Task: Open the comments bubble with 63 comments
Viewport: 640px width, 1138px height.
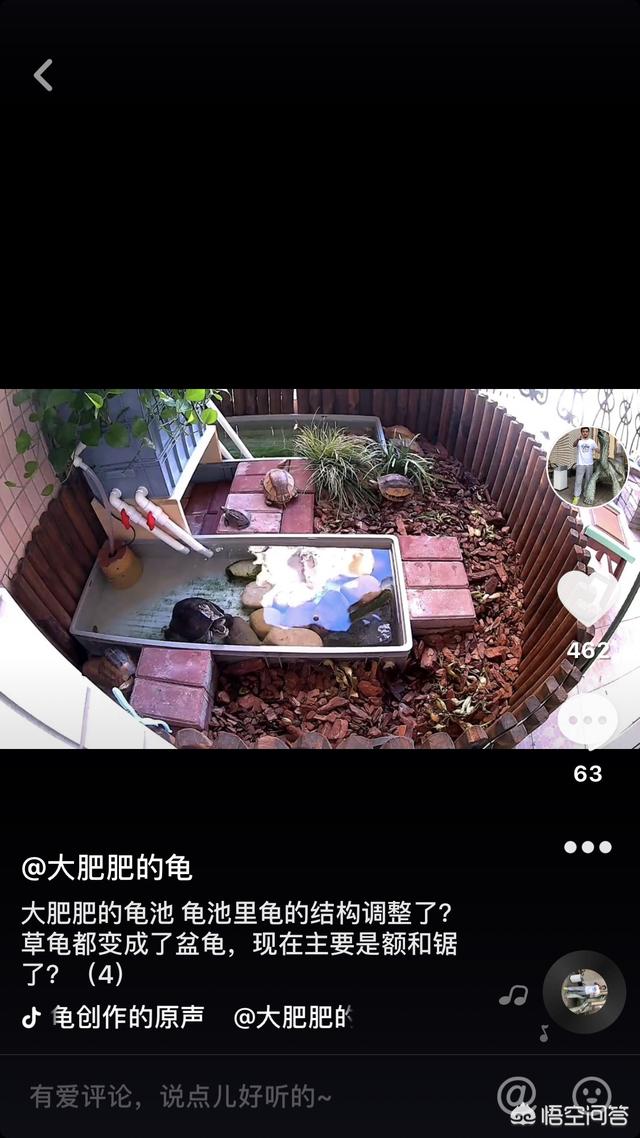Action: 587,722
